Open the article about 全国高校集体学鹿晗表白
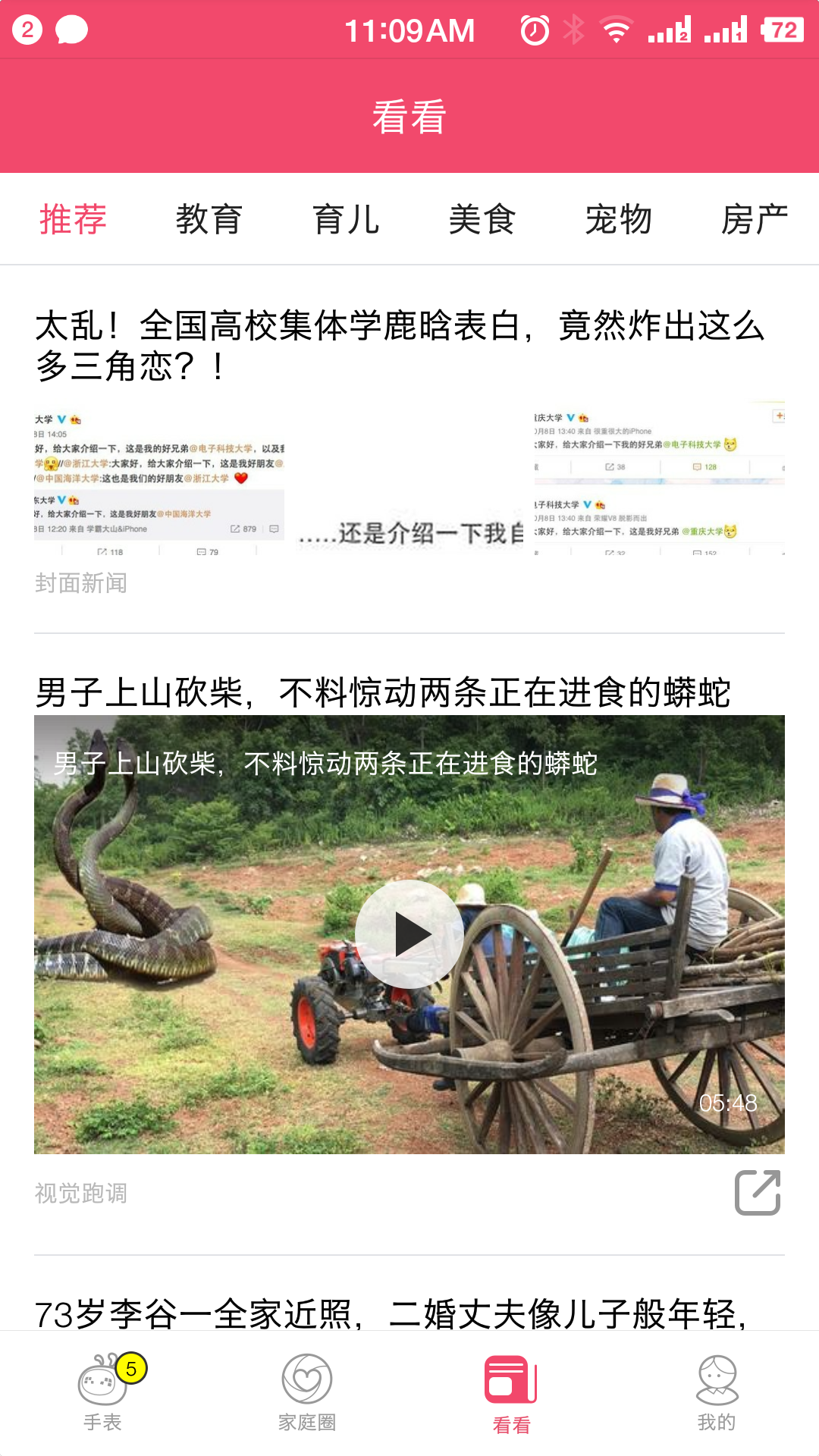Image resolution: width=819 pixels, height=1456 pixels. (x=400, y=346)
